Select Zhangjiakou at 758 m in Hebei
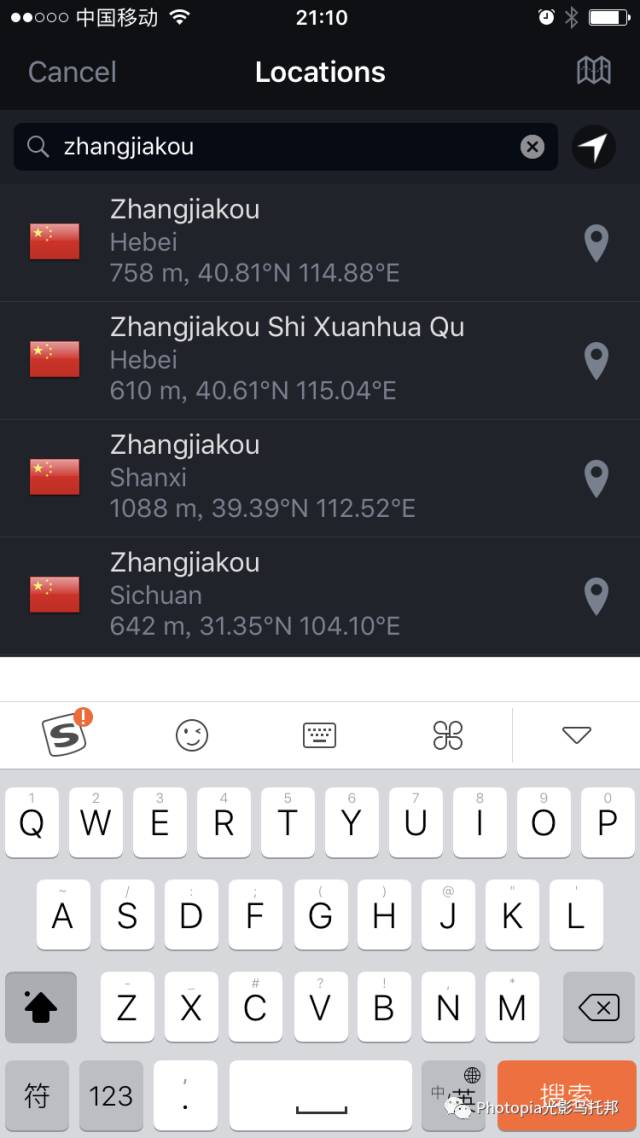Viewport: 640px width, 1138px height. pyautogui.click(x=320, y=242)
